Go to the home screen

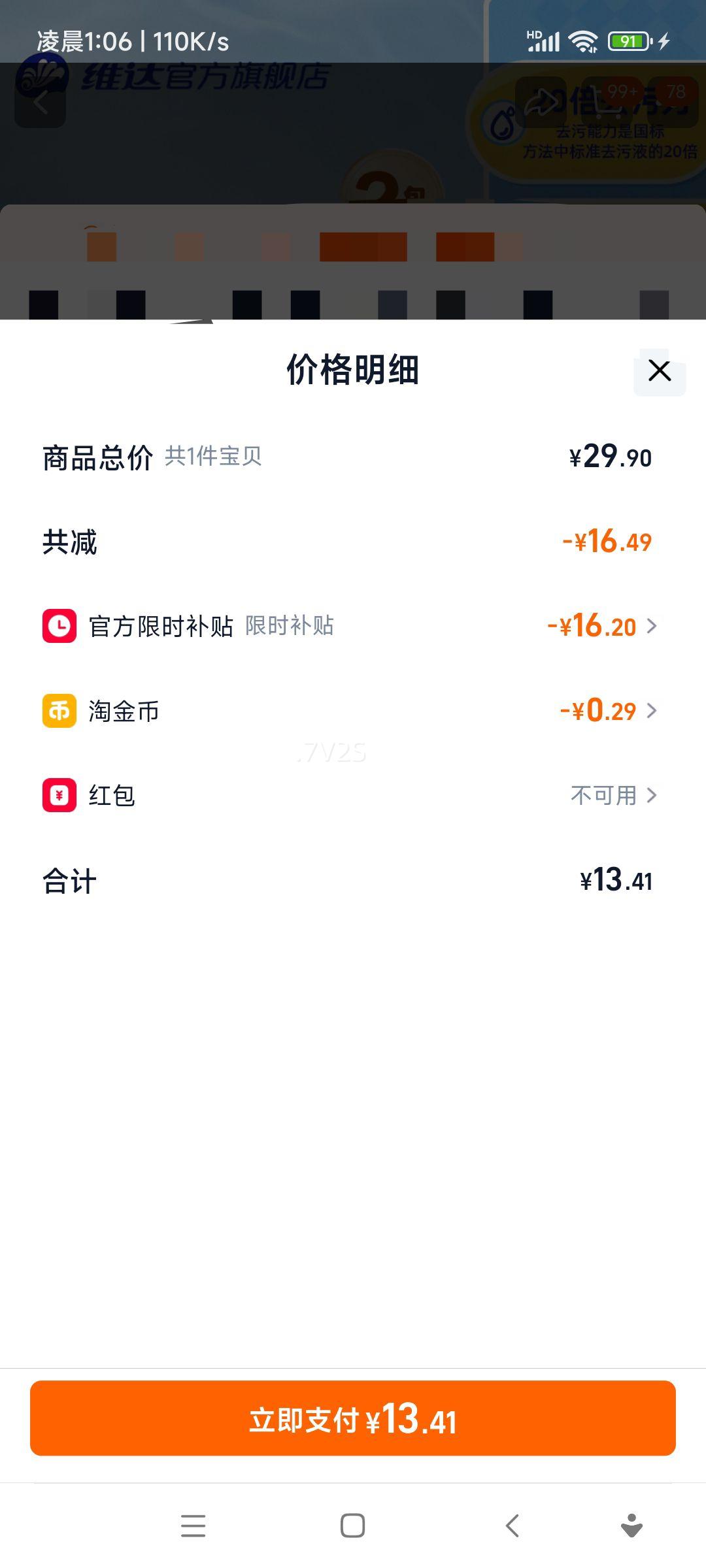pyautogui.click(x=353, y=1526)
